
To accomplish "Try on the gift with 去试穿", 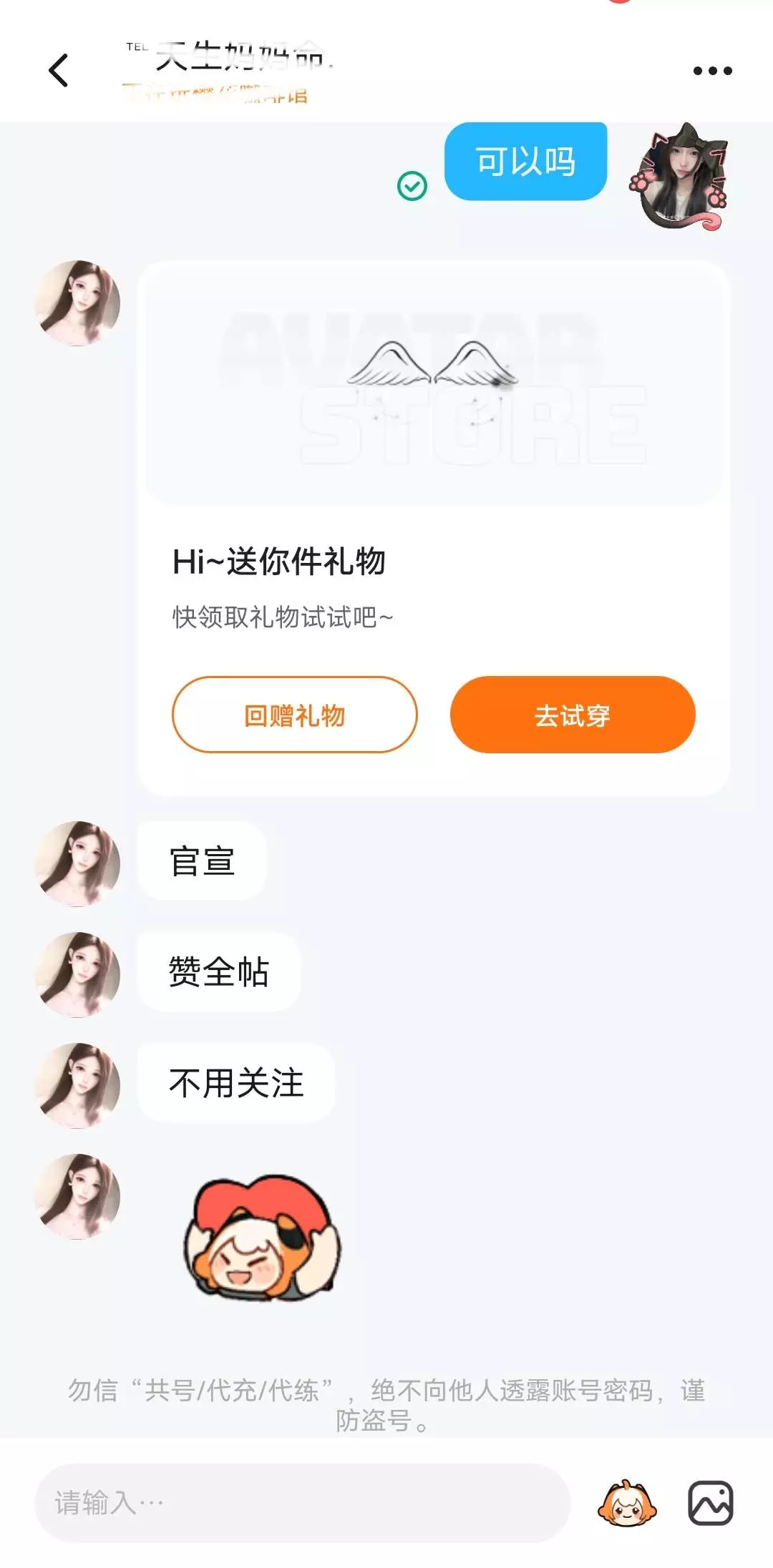I will 573,715.
